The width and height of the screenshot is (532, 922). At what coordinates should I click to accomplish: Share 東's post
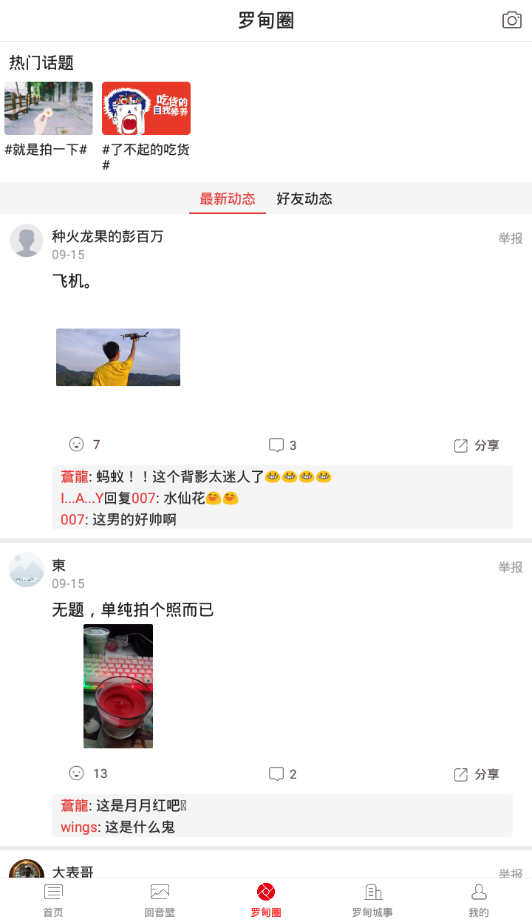pyautogui.click(x=476, y=774)
